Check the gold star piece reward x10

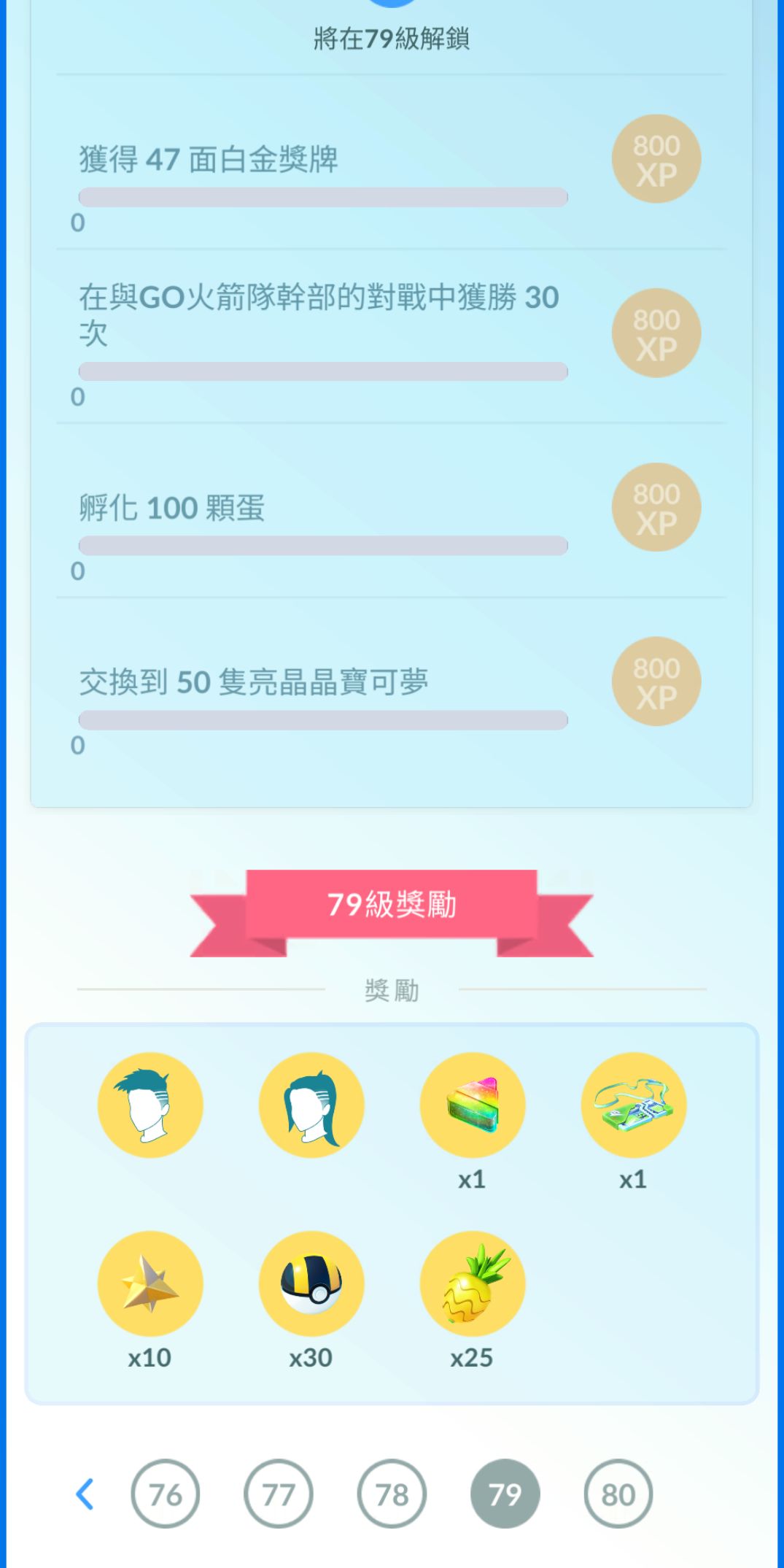coord(150,1283)
